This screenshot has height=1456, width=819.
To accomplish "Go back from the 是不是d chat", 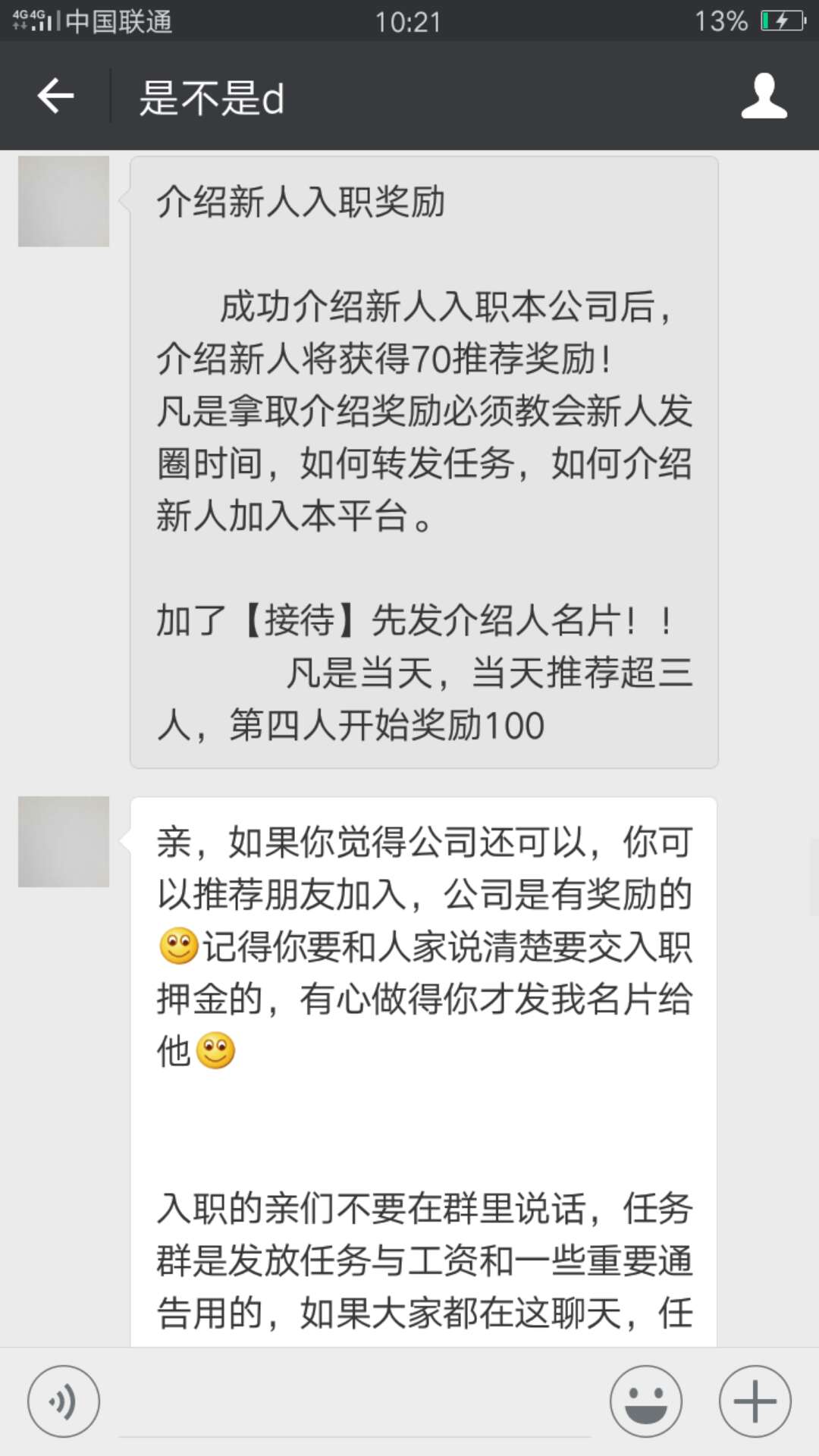I will (55, 96).
